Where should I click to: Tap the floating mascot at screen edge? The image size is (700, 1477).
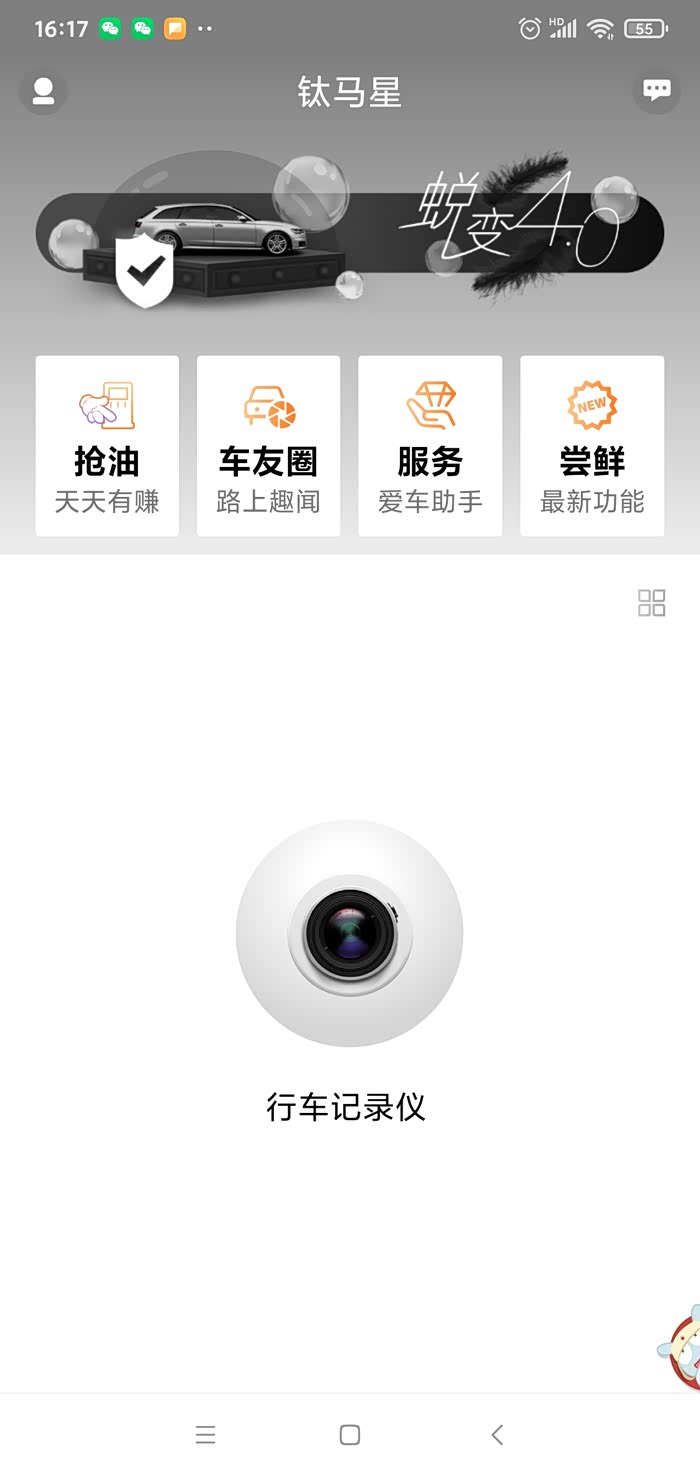tap(682, 1345)
